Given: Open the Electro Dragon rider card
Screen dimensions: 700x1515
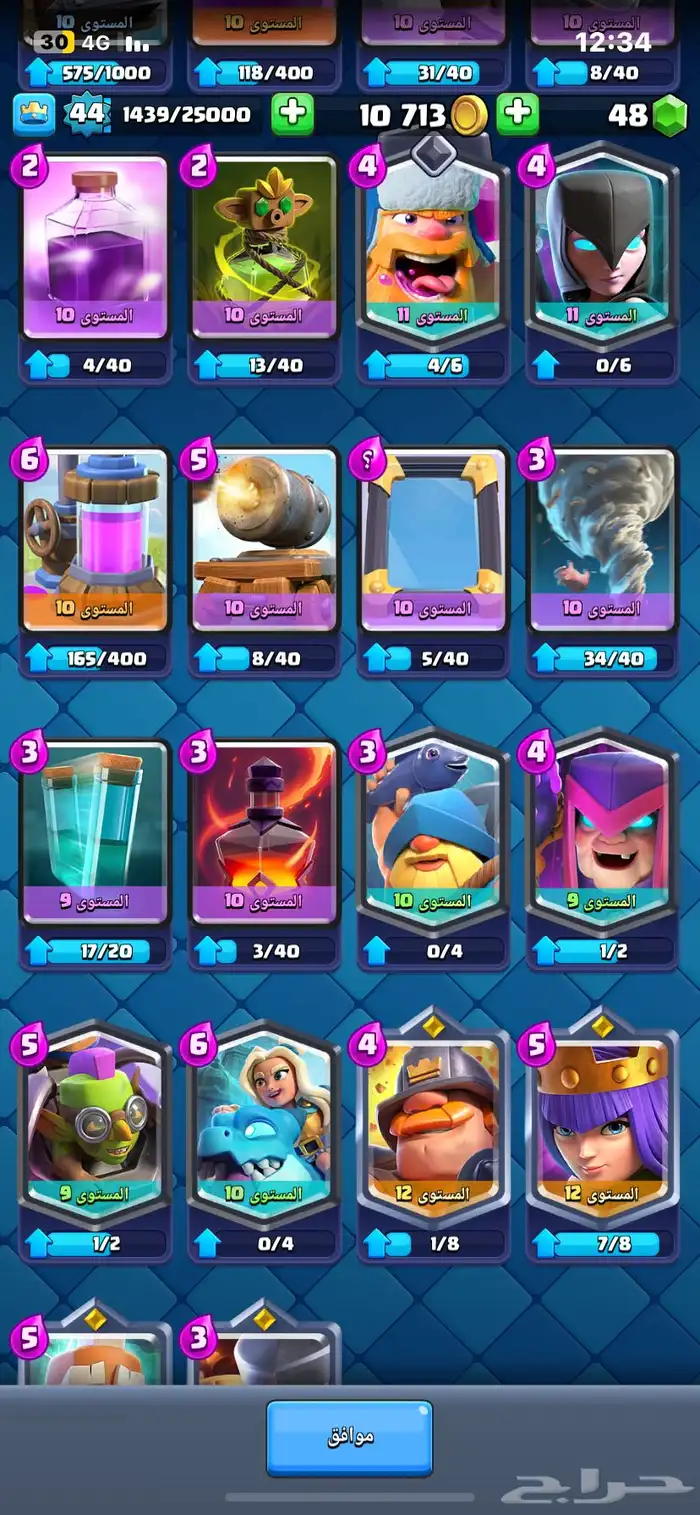Looking at the screenshot, I should pyautogui.click(x=263, y=1125).
